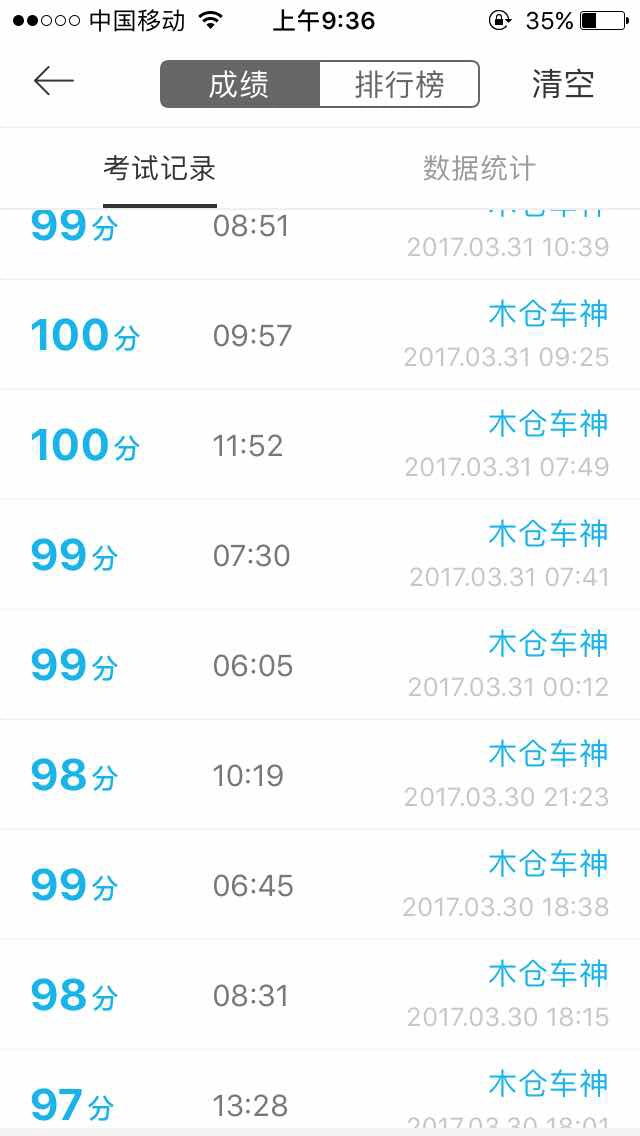Screen dimensions: 640x1136
Task: Open the 99分 record lasting 08:51
Action: coord(320,244)
